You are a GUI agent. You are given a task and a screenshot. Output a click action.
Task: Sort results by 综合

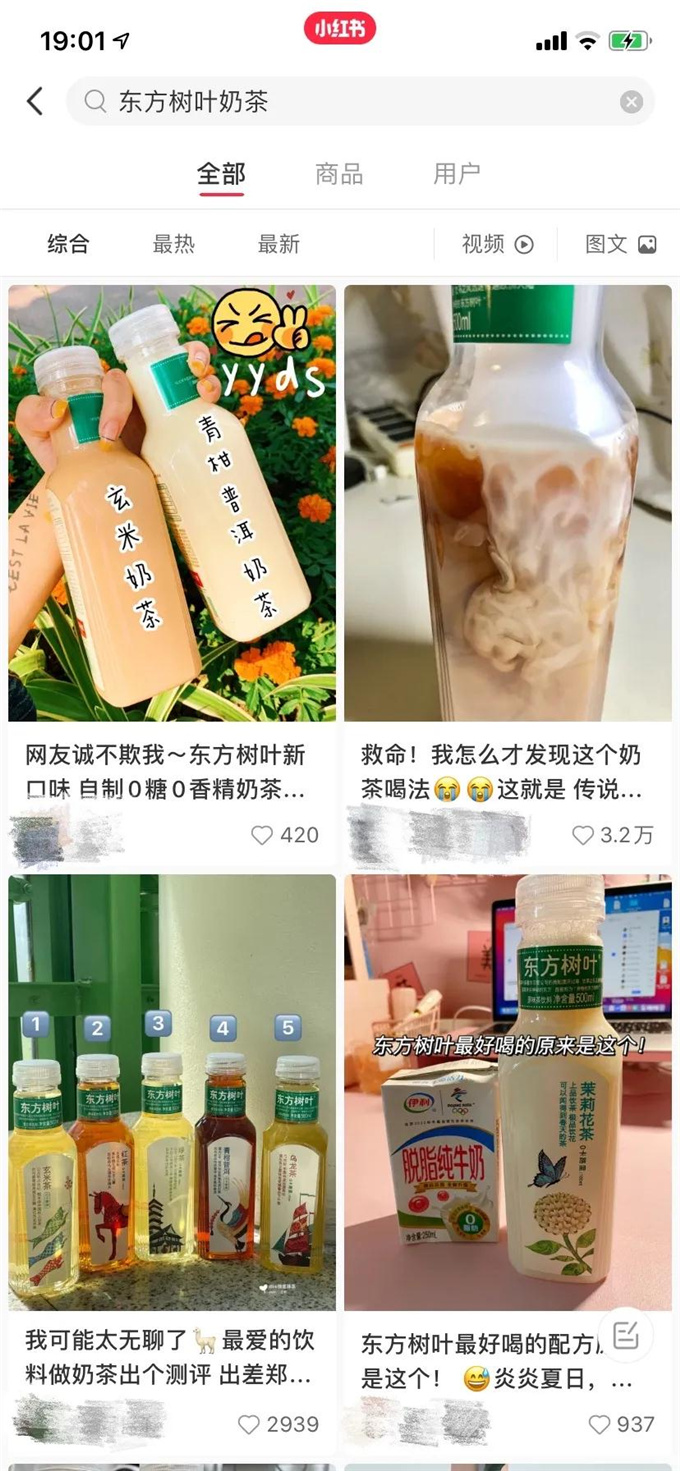pos(68,244)
